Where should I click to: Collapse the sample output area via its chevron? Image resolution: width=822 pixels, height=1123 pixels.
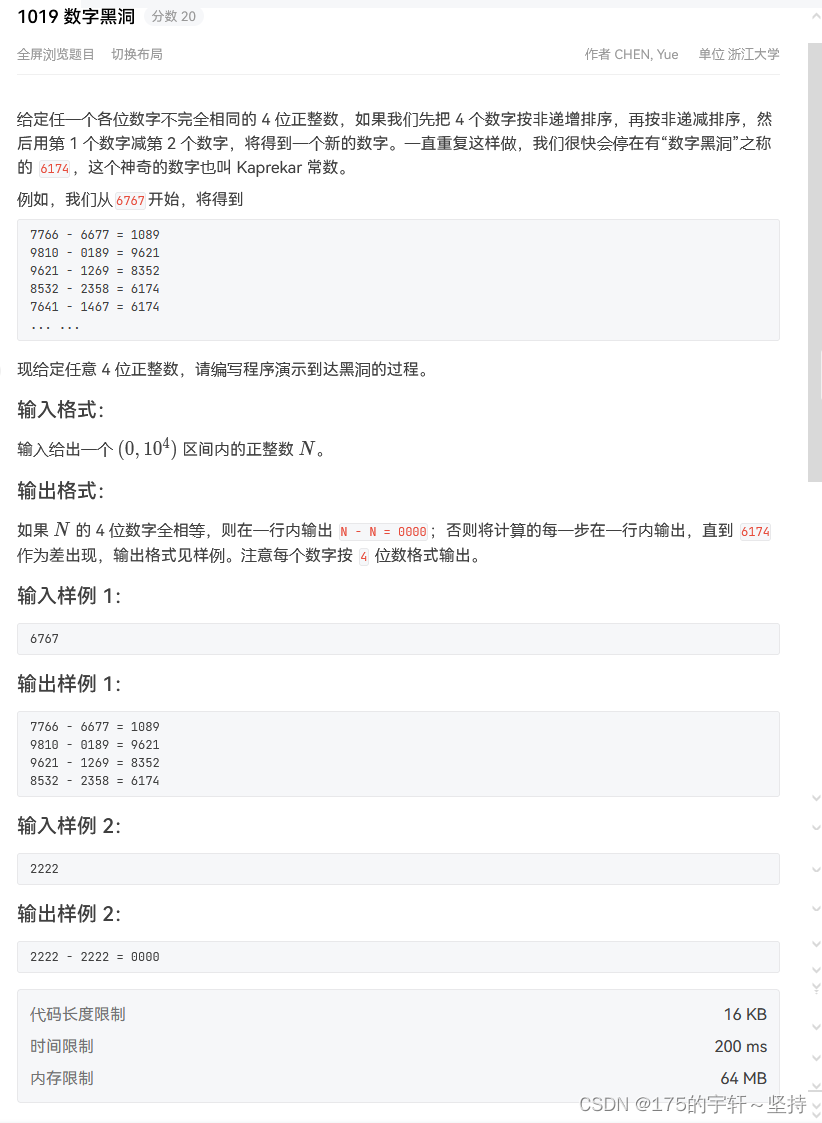[815, 798]
